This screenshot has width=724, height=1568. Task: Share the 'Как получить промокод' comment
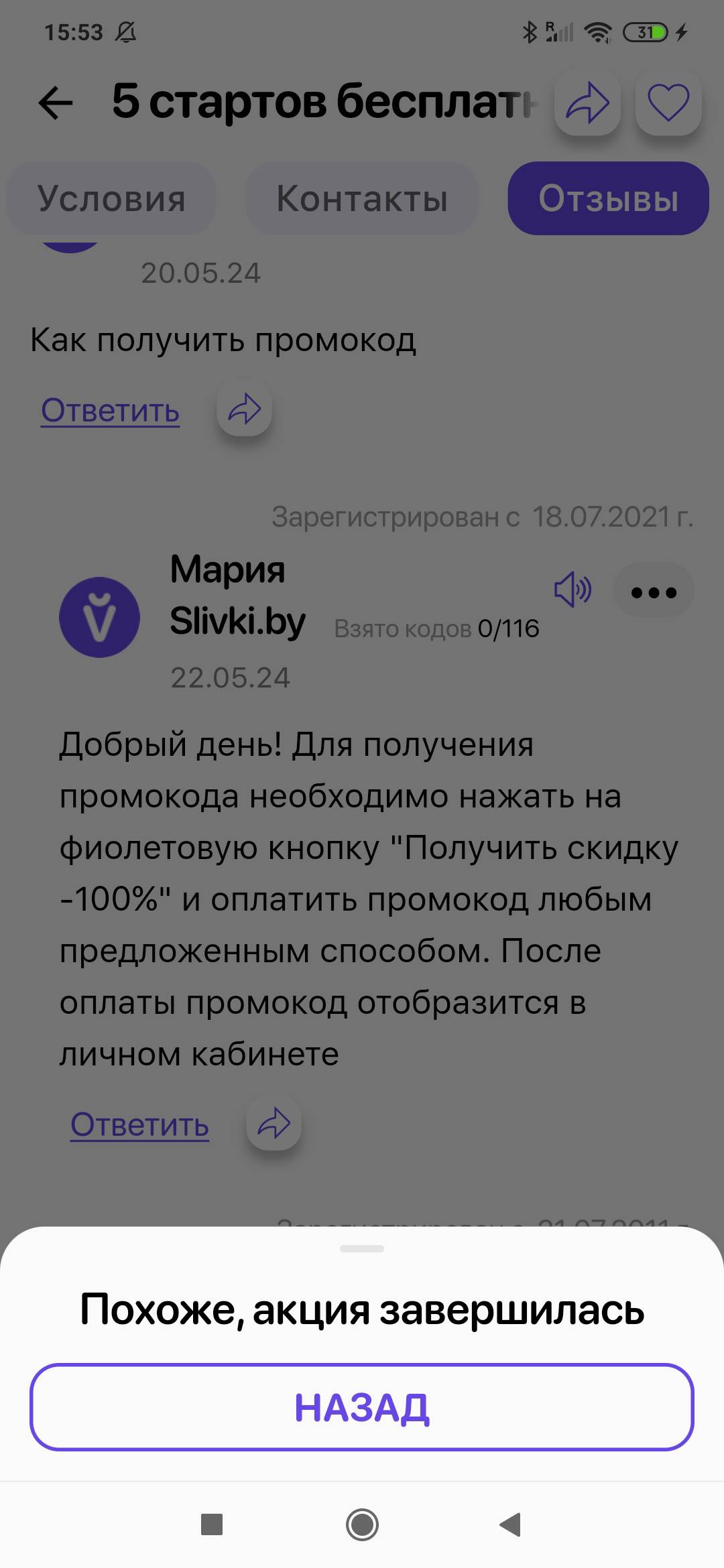244,409
